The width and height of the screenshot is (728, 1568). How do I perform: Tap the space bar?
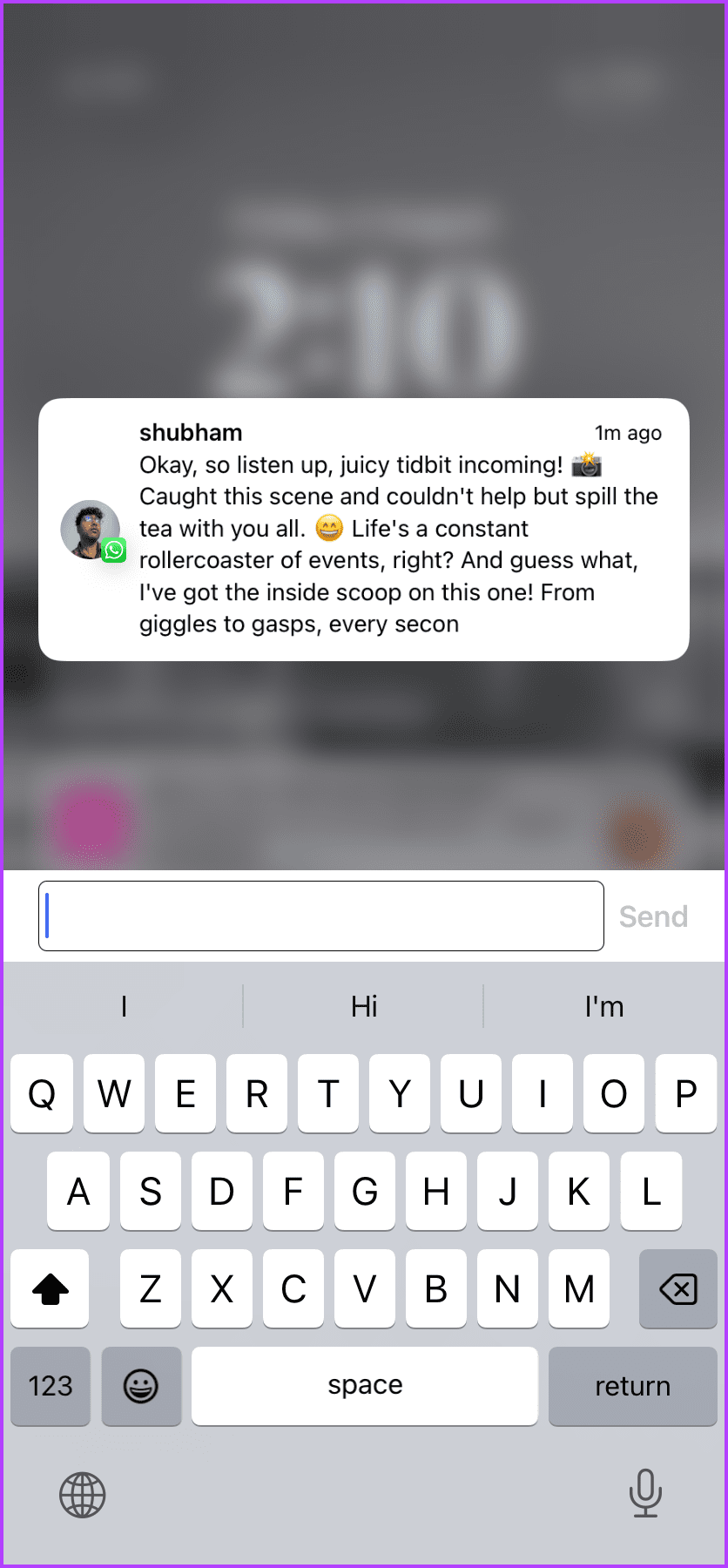[364, 1385]
